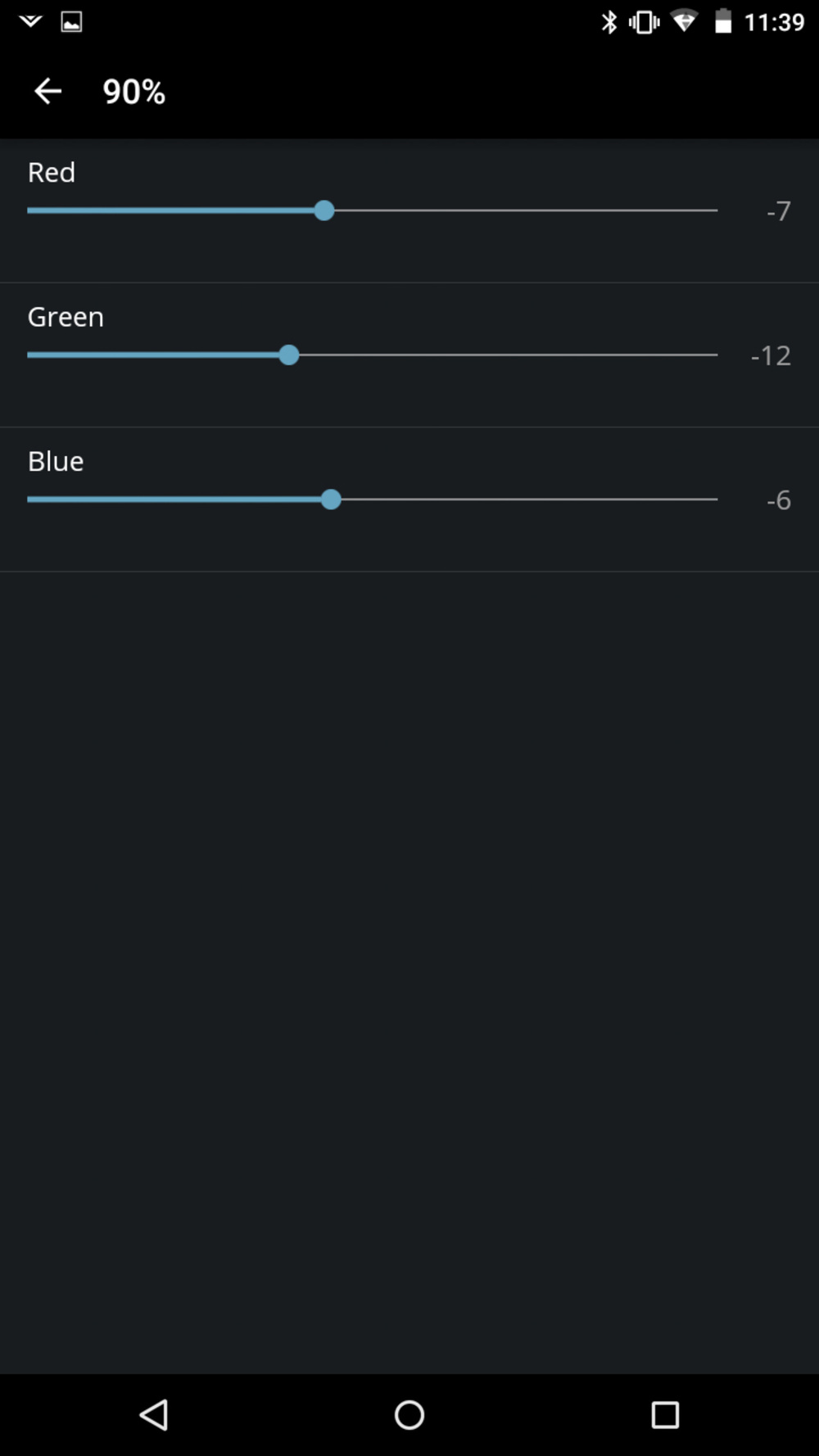Tap the Blue slider handle
This screenshot has width=819, height=1456.
331,500
